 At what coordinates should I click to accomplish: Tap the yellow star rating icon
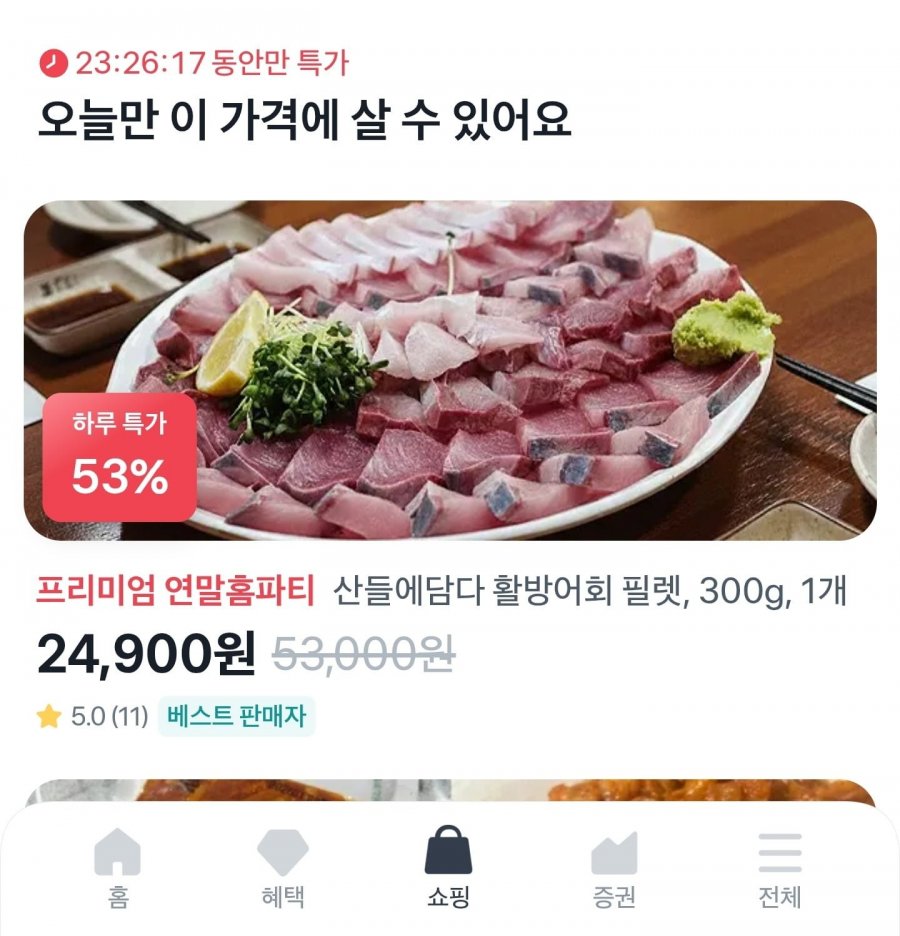pyautogui.click(x=47, y=717)
